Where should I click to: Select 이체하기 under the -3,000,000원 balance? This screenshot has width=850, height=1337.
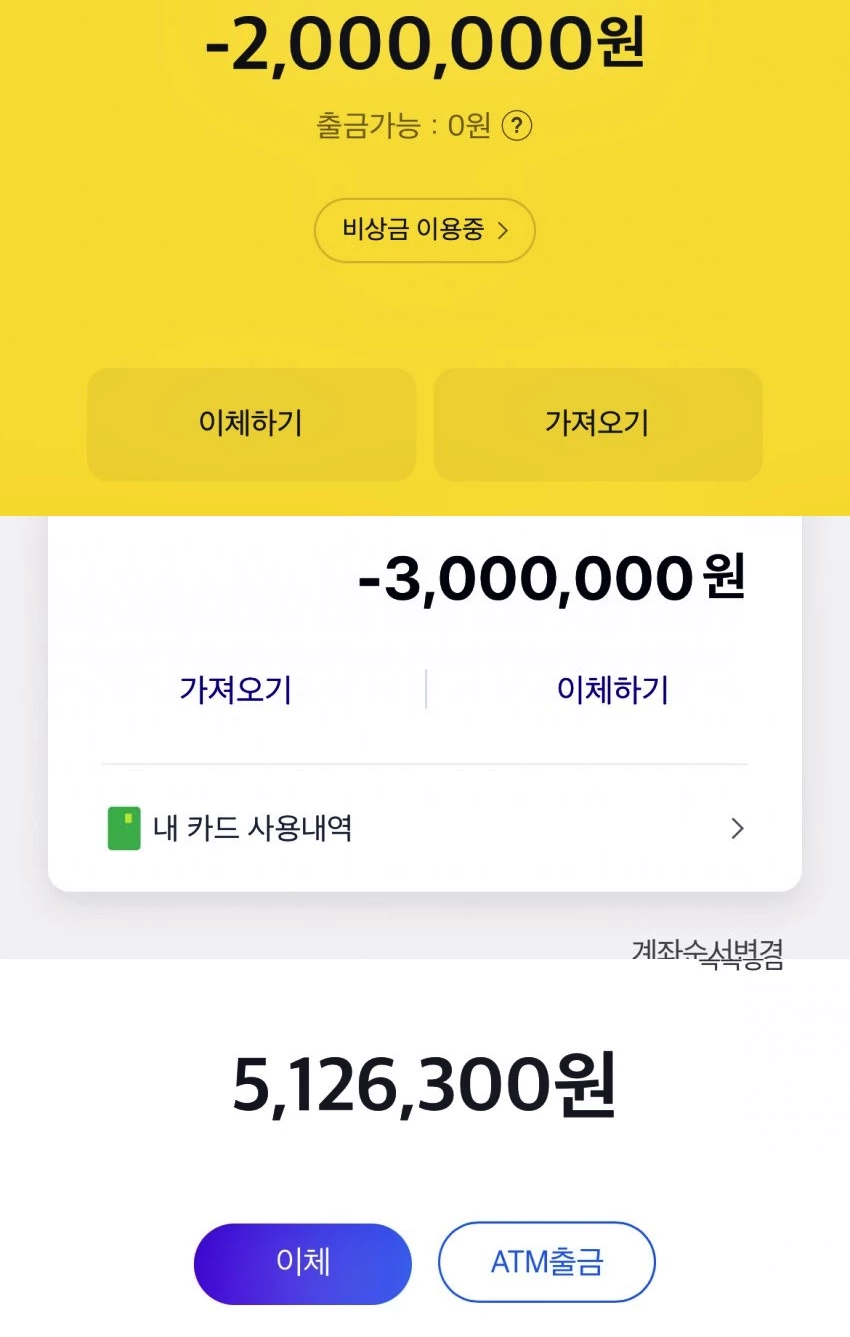[x=611, y=689]
